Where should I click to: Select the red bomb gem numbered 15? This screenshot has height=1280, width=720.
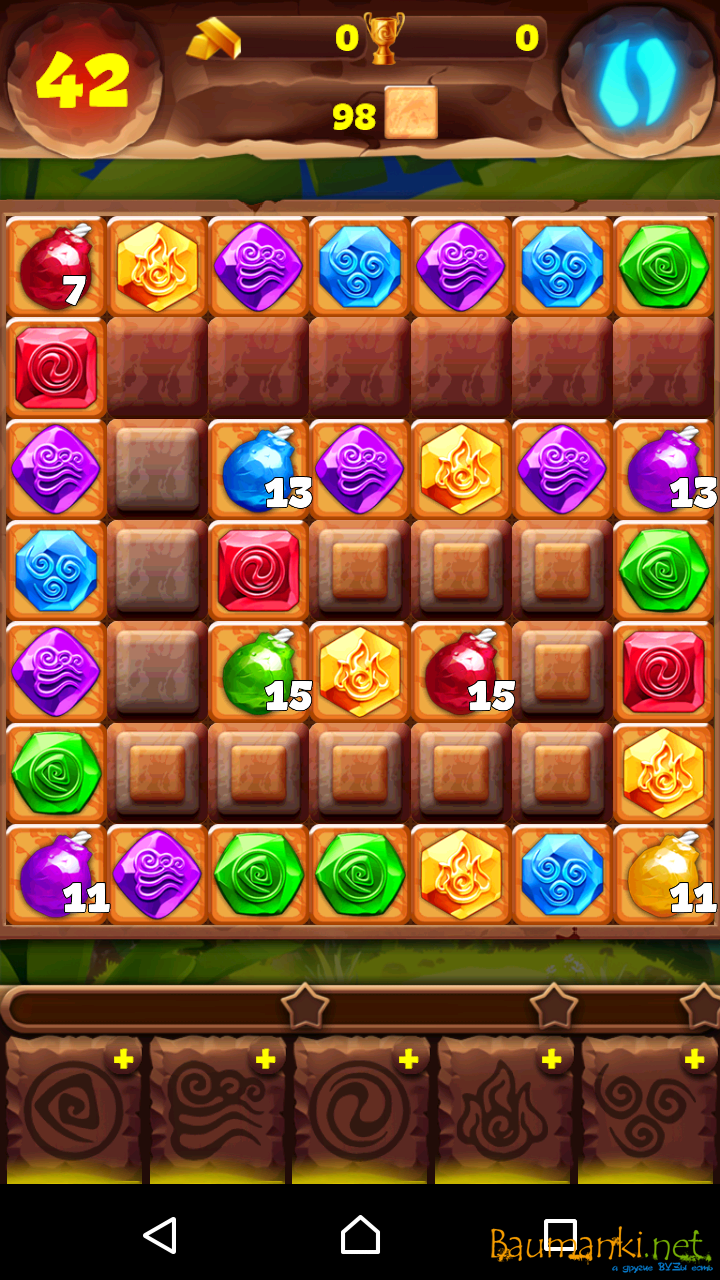(460, 671)
